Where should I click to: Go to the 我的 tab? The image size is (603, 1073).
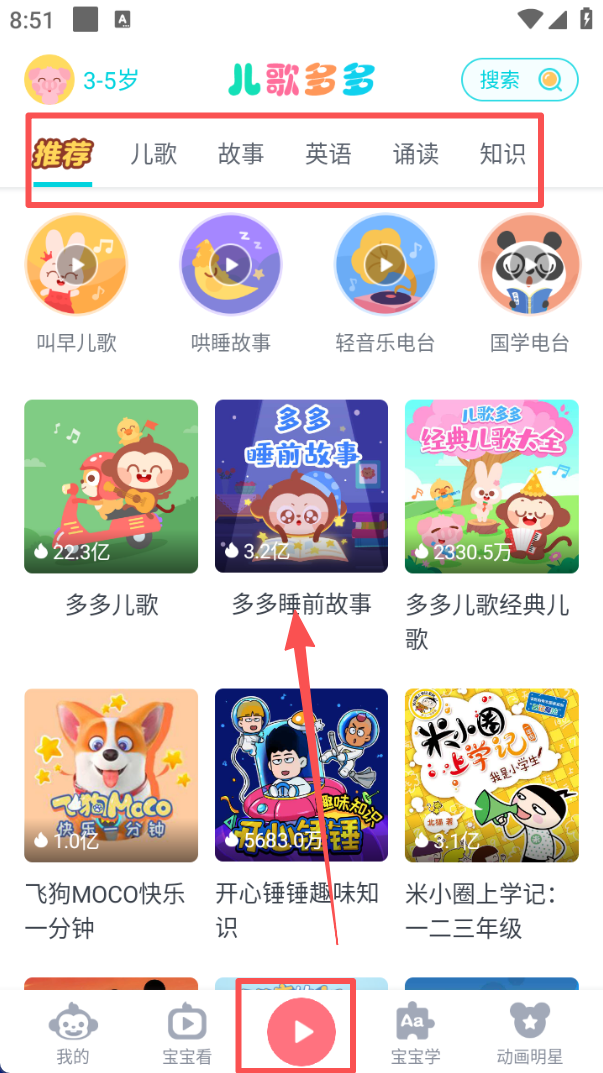(73, 1032)
